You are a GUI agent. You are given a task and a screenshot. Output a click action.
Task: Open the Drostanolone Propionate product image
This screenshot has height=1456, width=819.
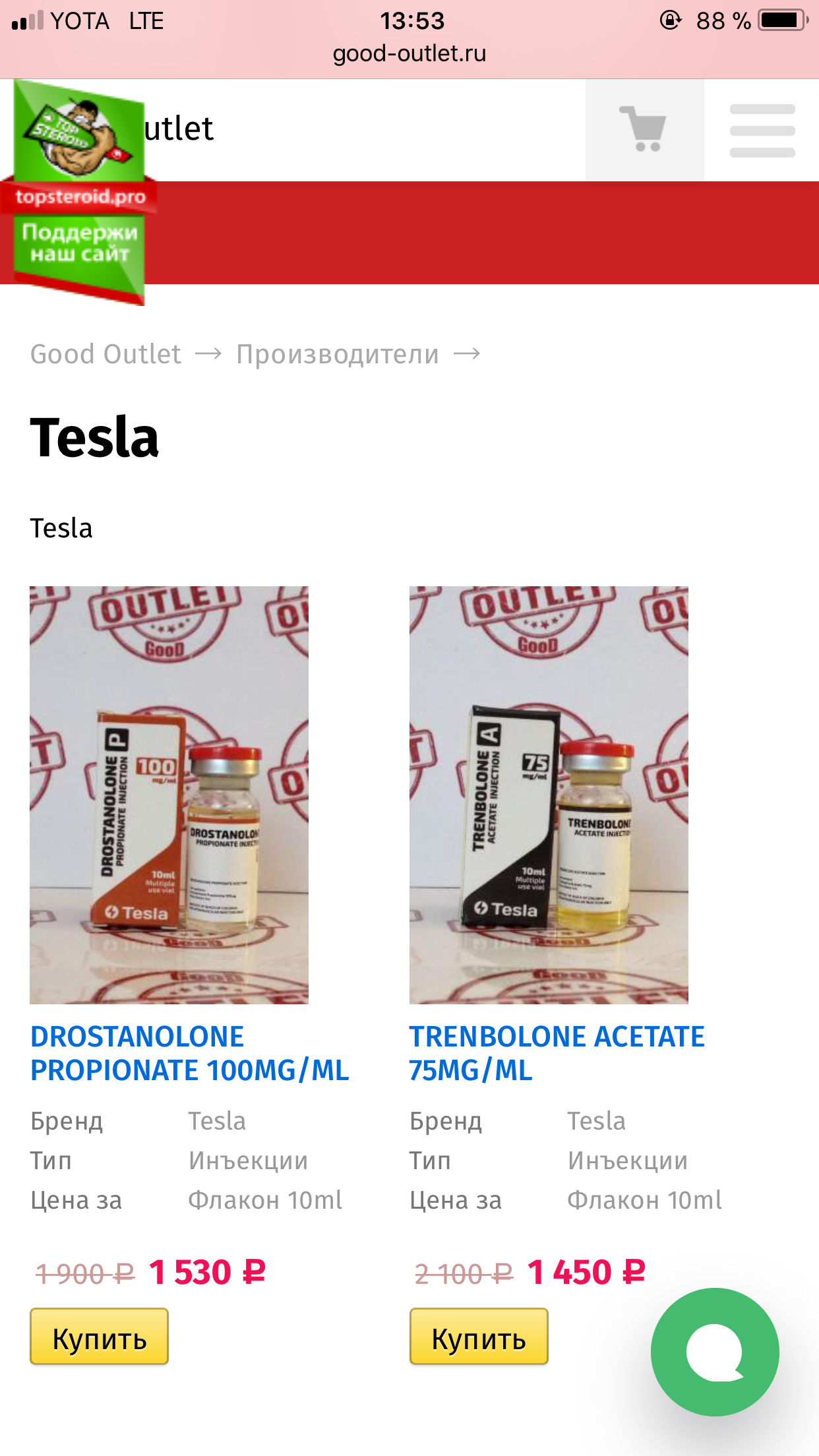tap(169, 795)
